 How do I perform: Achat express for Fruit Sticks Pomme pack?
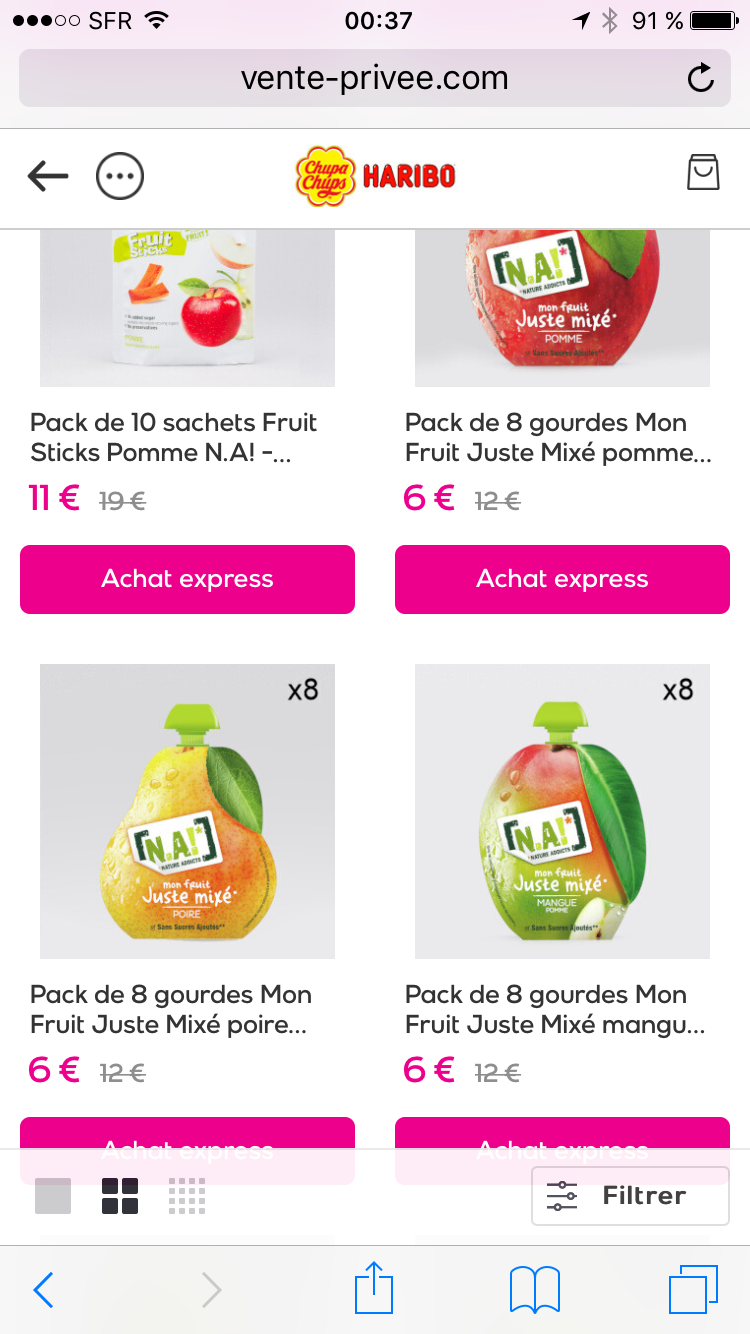[187, 579]
